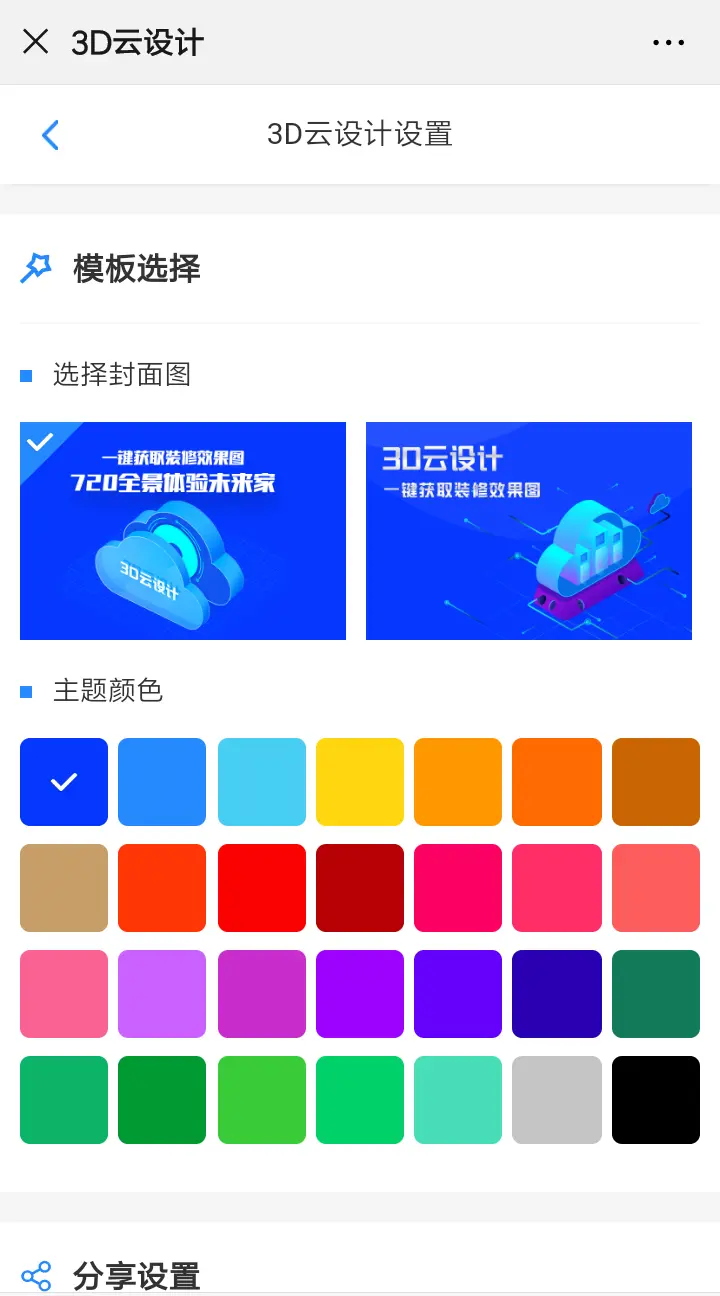Viewport: 720px width, 1296px height.
Task: Select the dark navy indigo theme color
Action: (557, 994)
